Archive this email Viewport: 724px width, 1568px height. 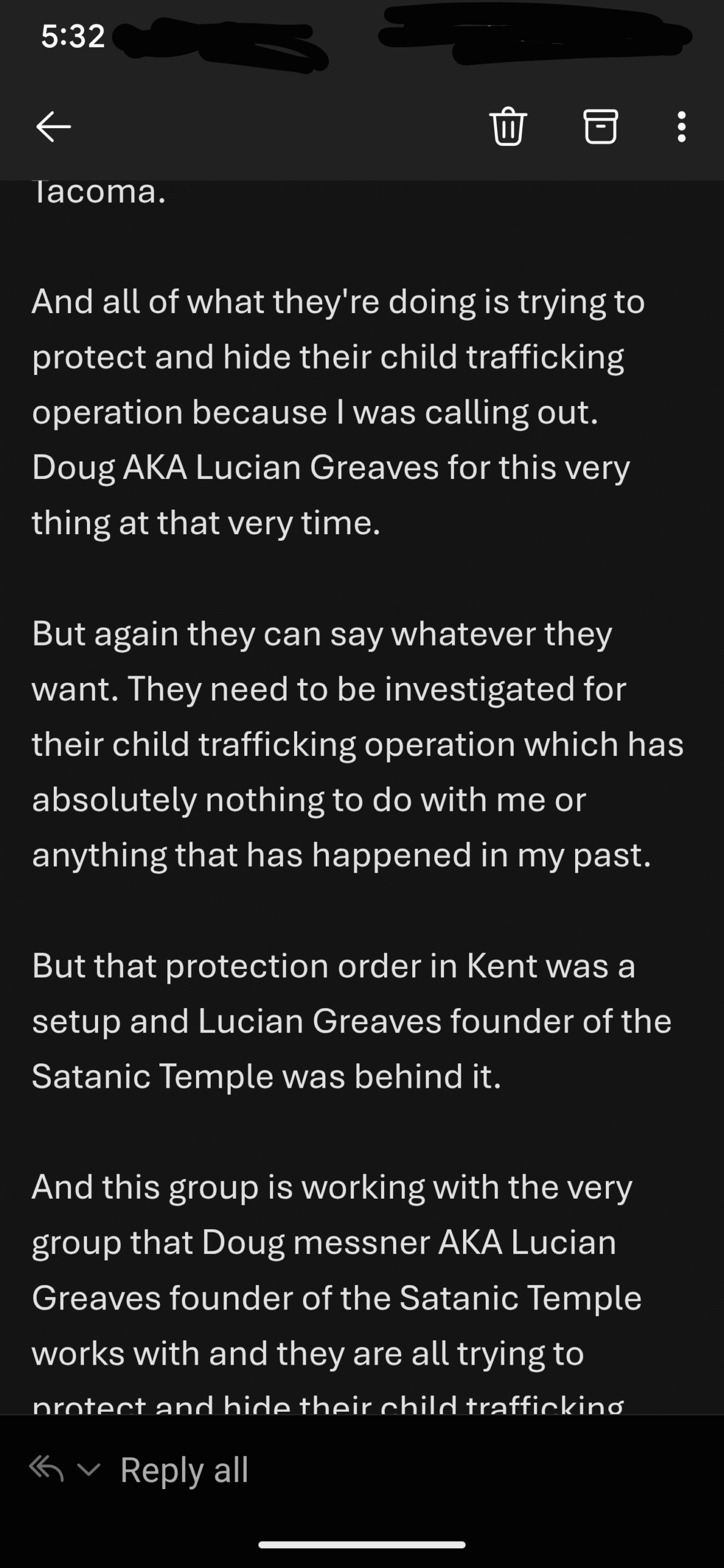coord(600,127)
